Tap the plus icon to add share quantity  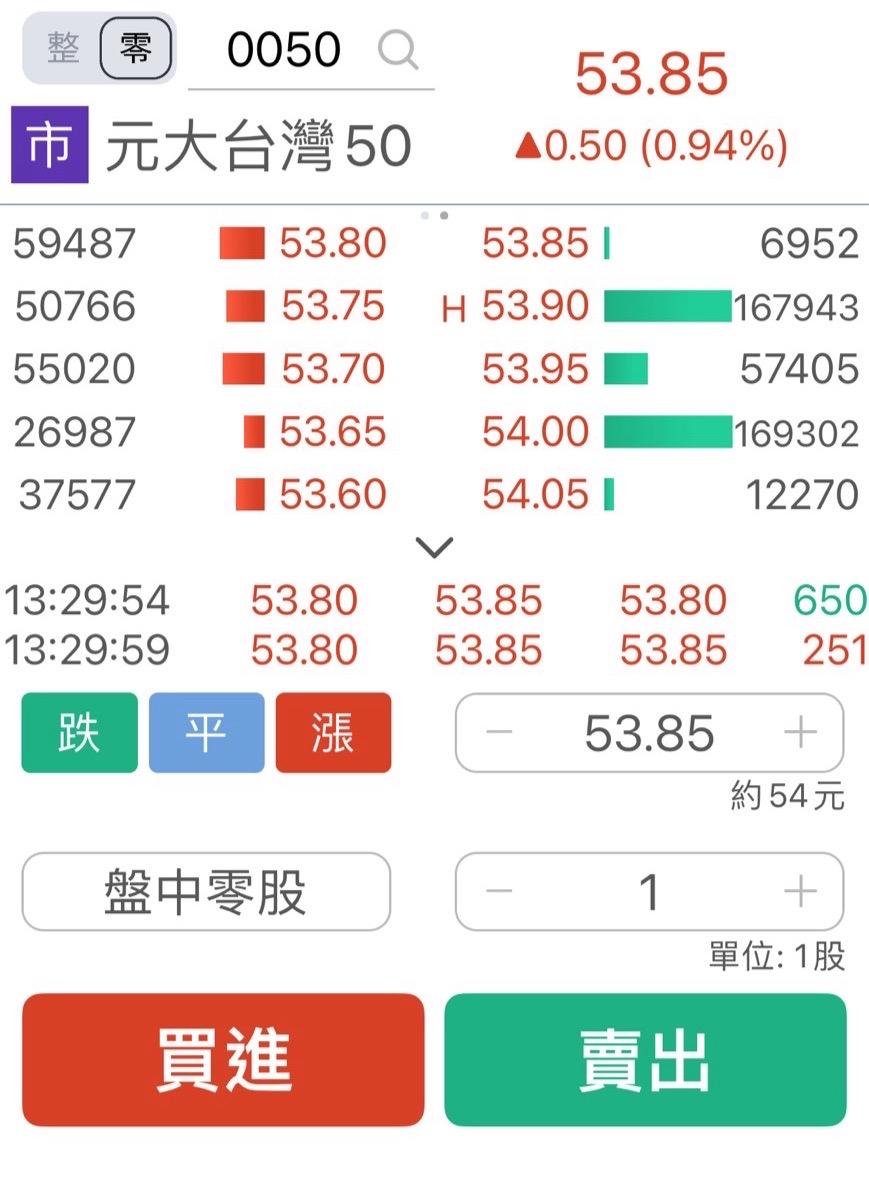(800, 891)
